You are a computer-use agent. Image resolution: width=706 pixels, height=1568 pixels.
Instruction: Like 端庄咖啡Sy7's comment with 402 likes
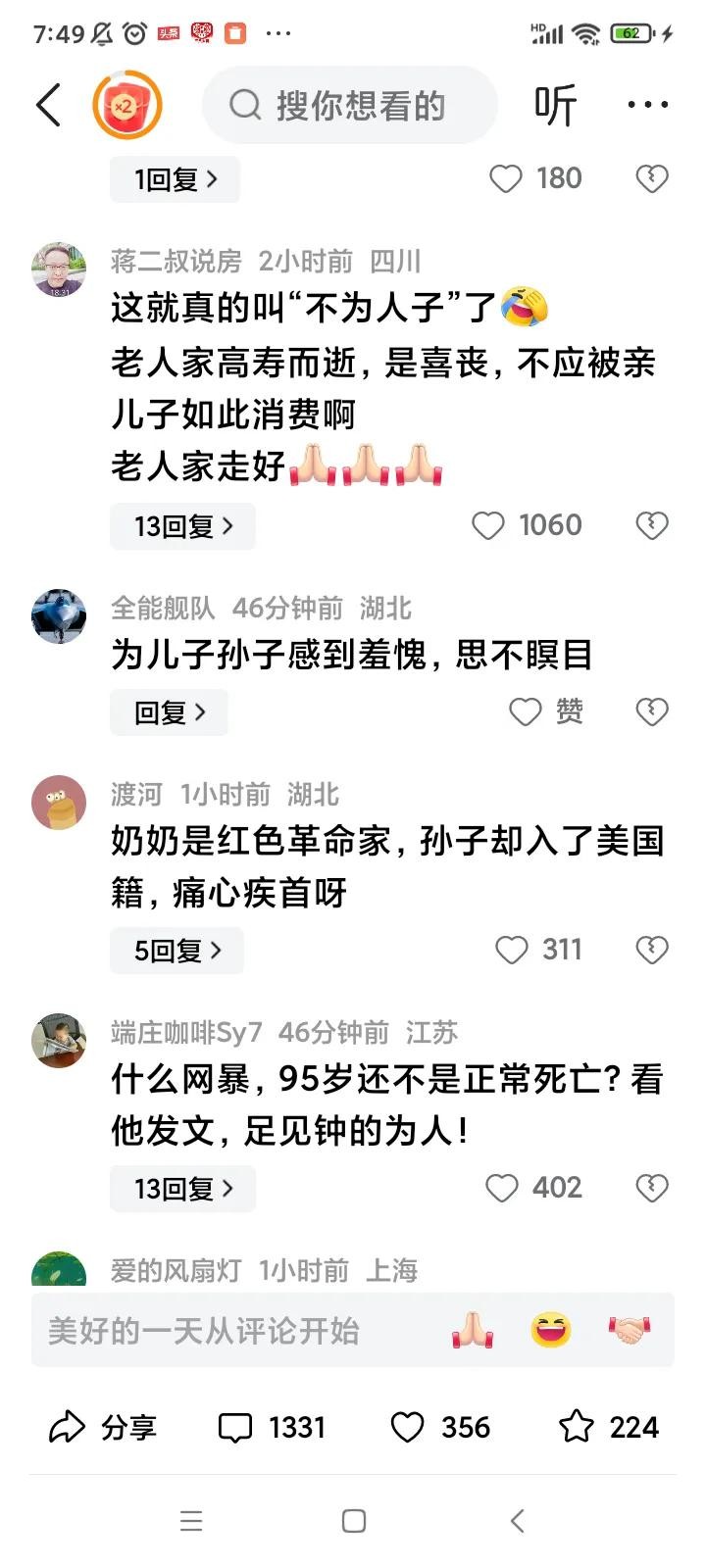click(502, 1189)
